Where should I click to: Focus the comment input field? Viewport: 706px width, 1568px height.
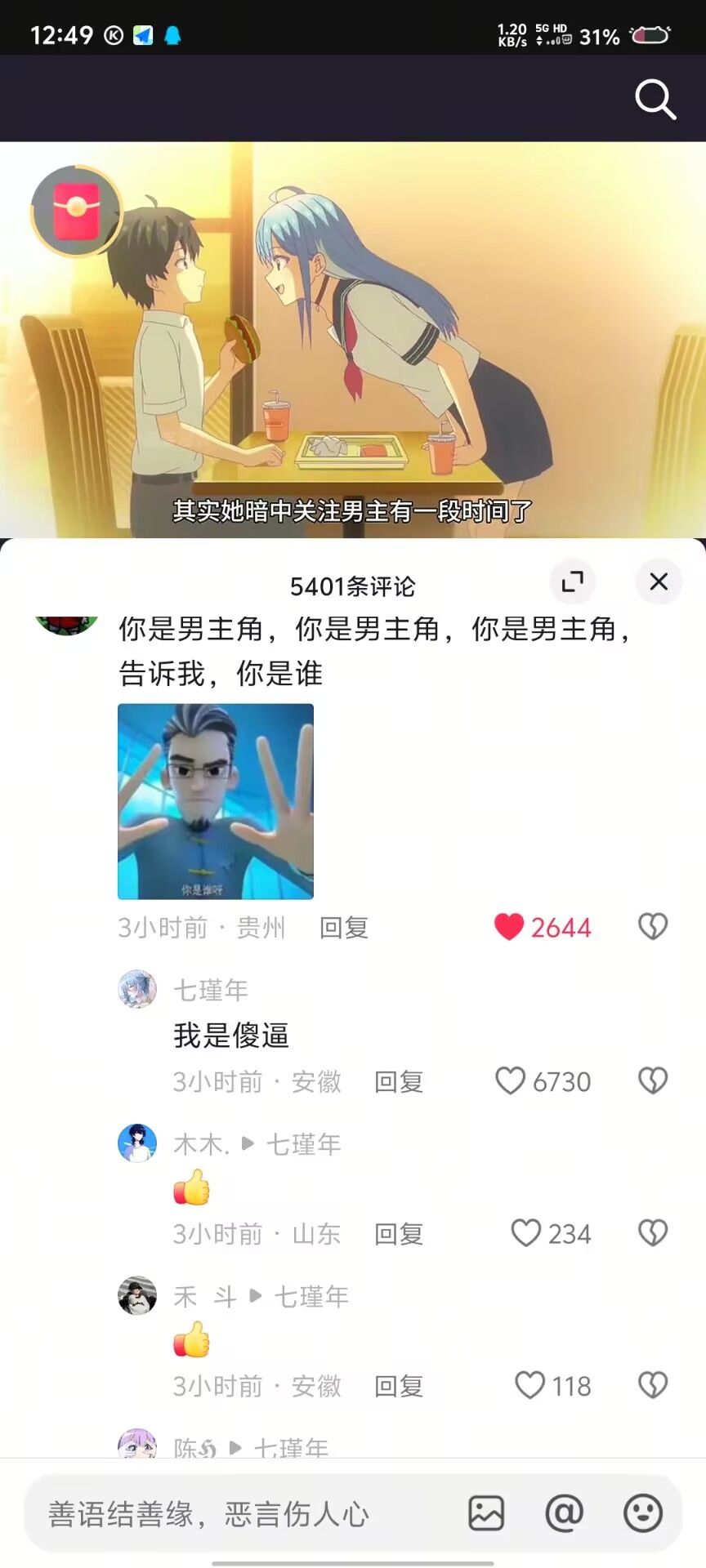[x=237, y=1514]
